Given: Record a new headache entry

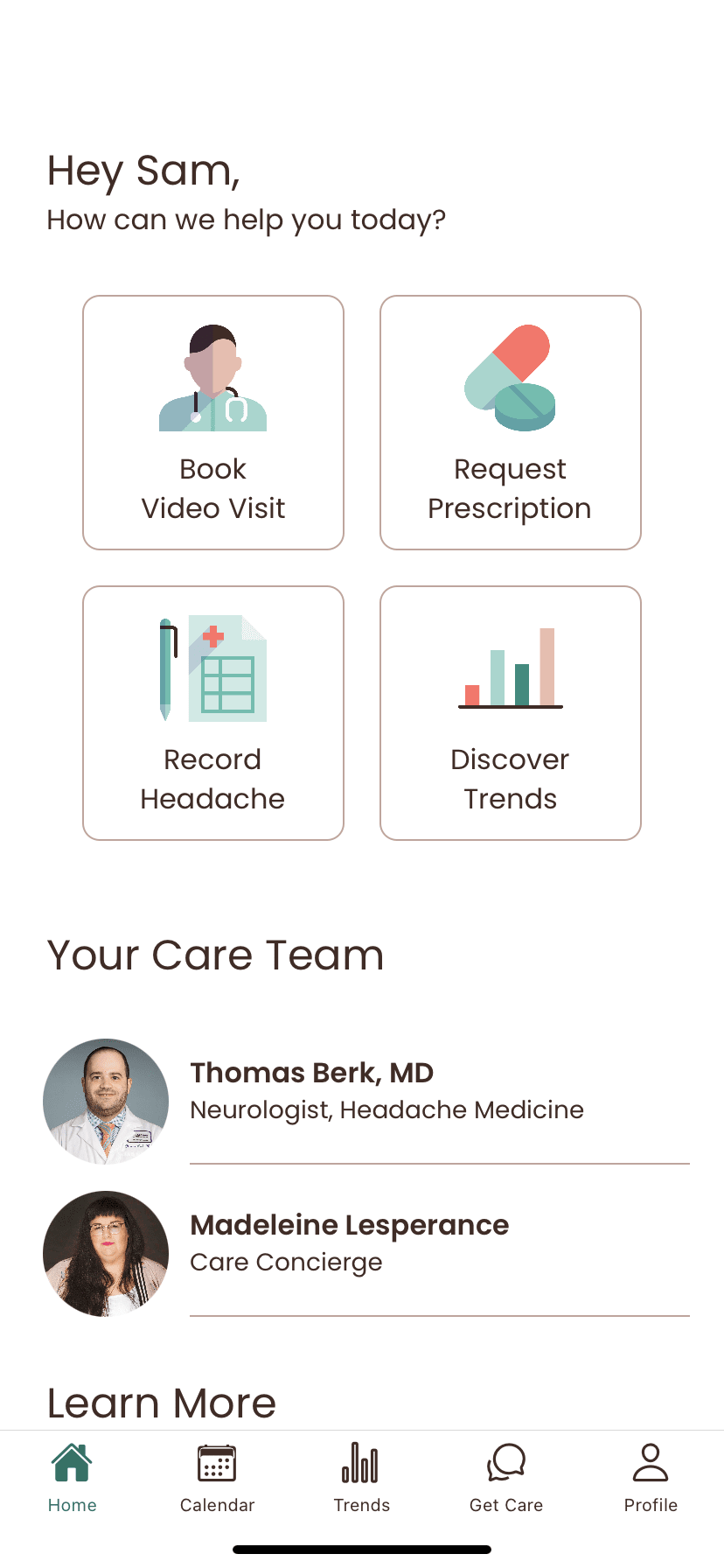Looking at the screenshot, I should click(212, 712).
